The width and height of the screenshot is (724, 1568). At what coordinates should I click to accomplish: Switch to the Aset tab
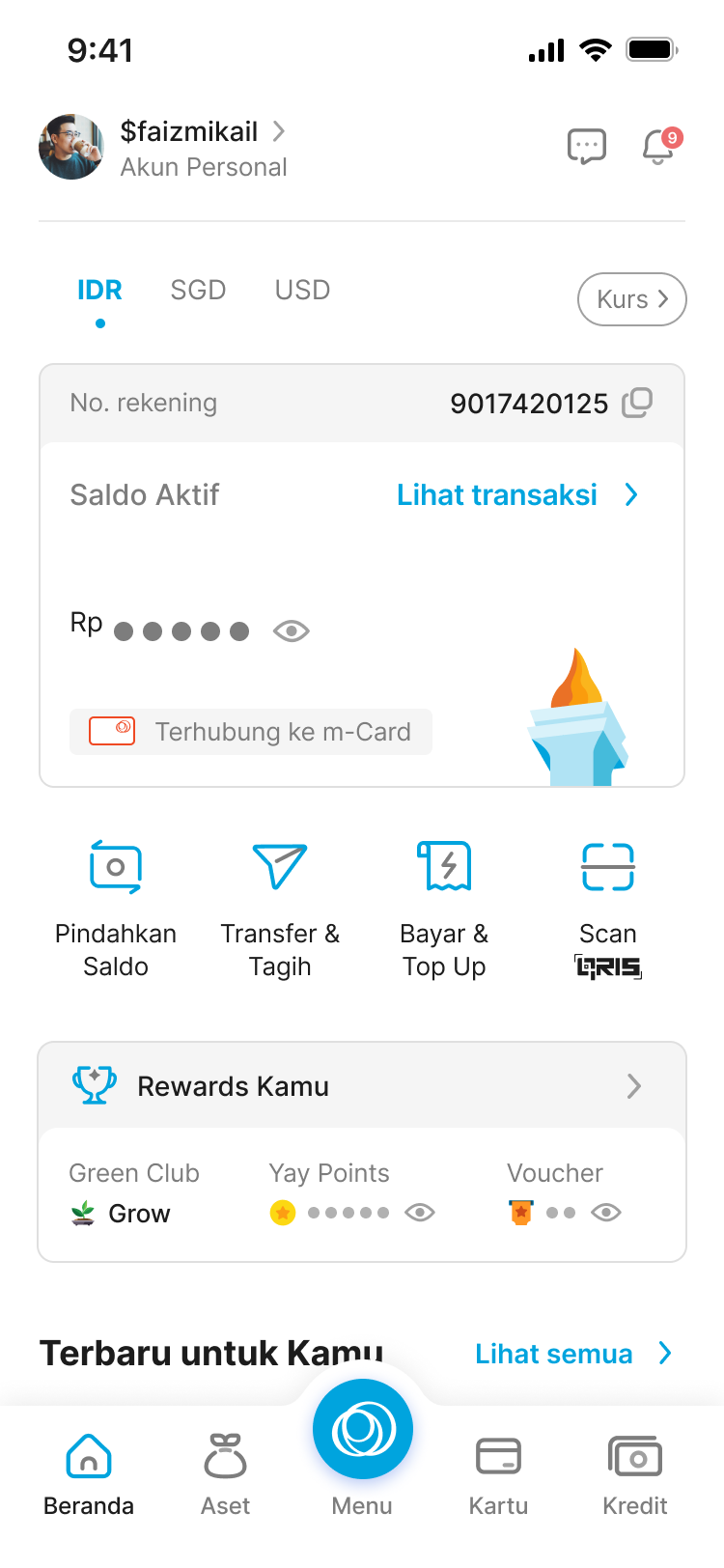point(225,1473)
